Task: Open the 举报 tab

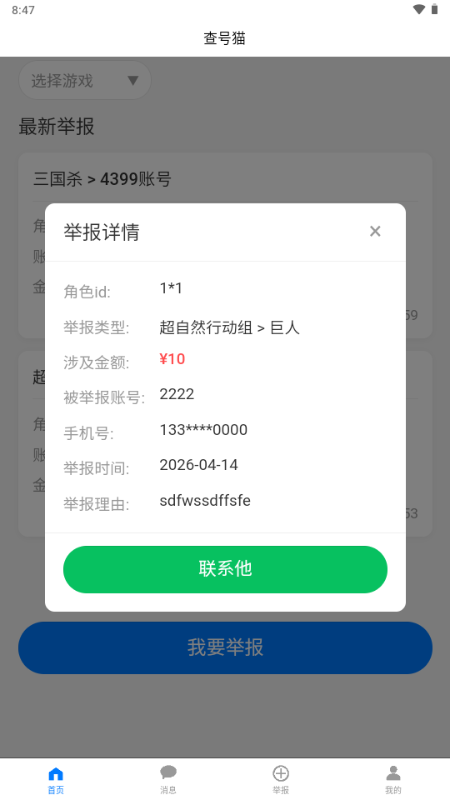Action: [281, 779]
